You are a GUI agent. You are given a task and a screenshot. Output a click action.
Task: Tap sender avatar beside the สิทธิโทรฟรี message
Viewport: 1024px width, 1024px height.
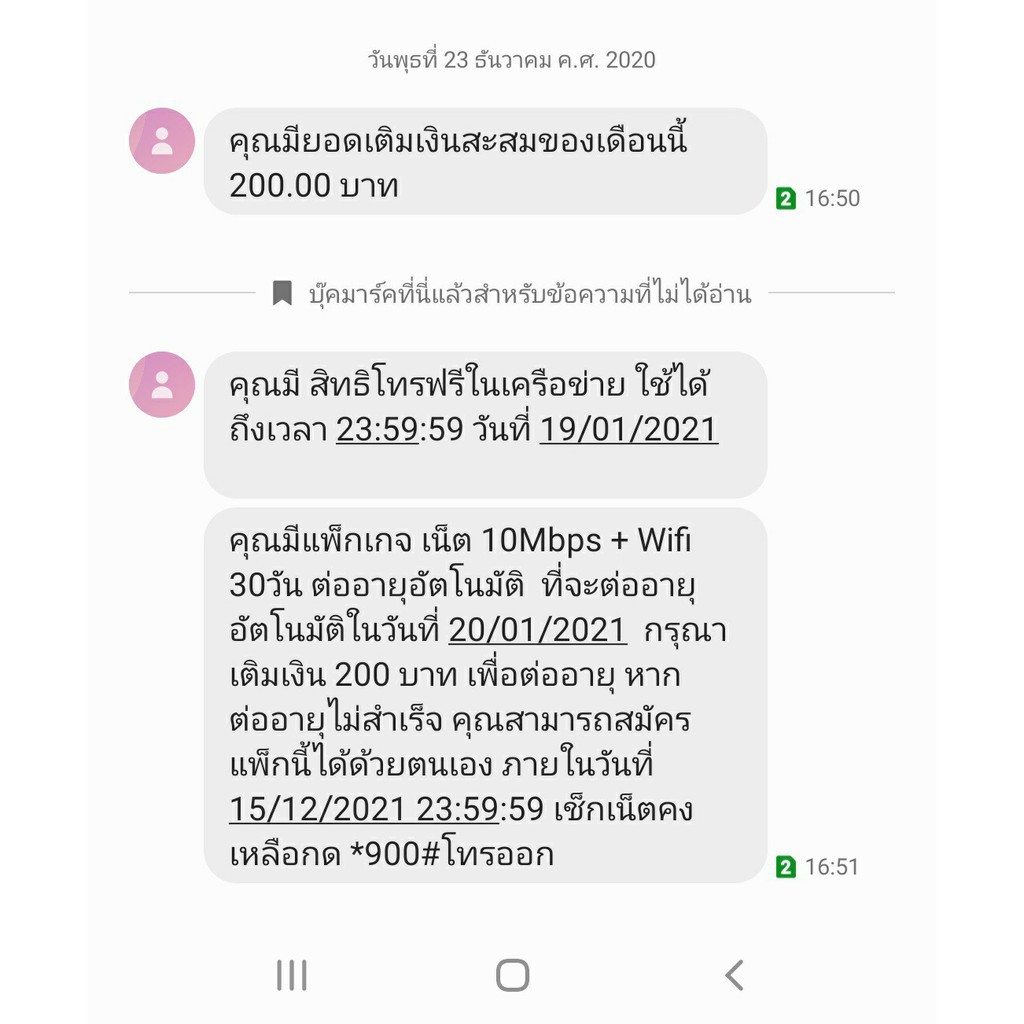pos(162,385)
